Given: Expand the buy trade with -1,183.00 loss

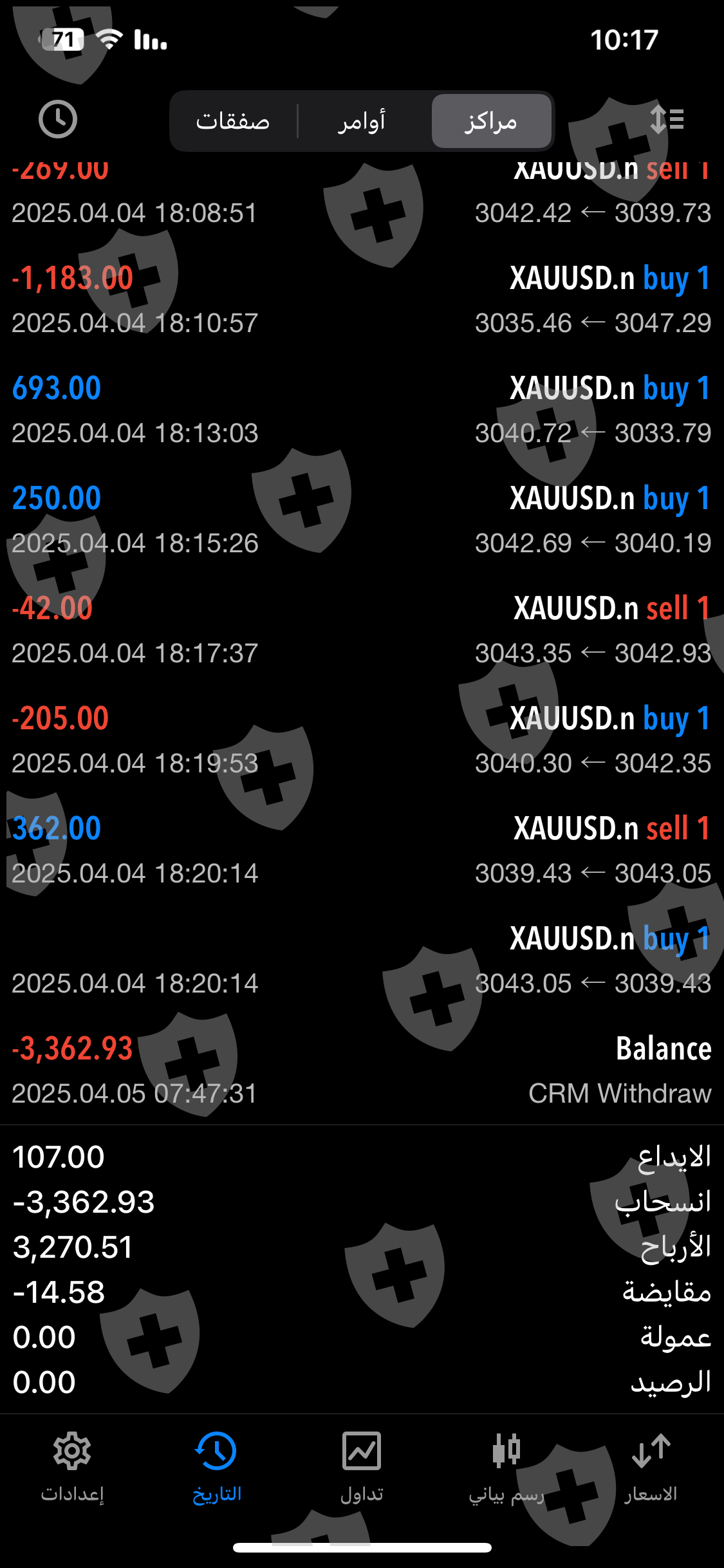Looking at the screenshot, I should (362, 300).
